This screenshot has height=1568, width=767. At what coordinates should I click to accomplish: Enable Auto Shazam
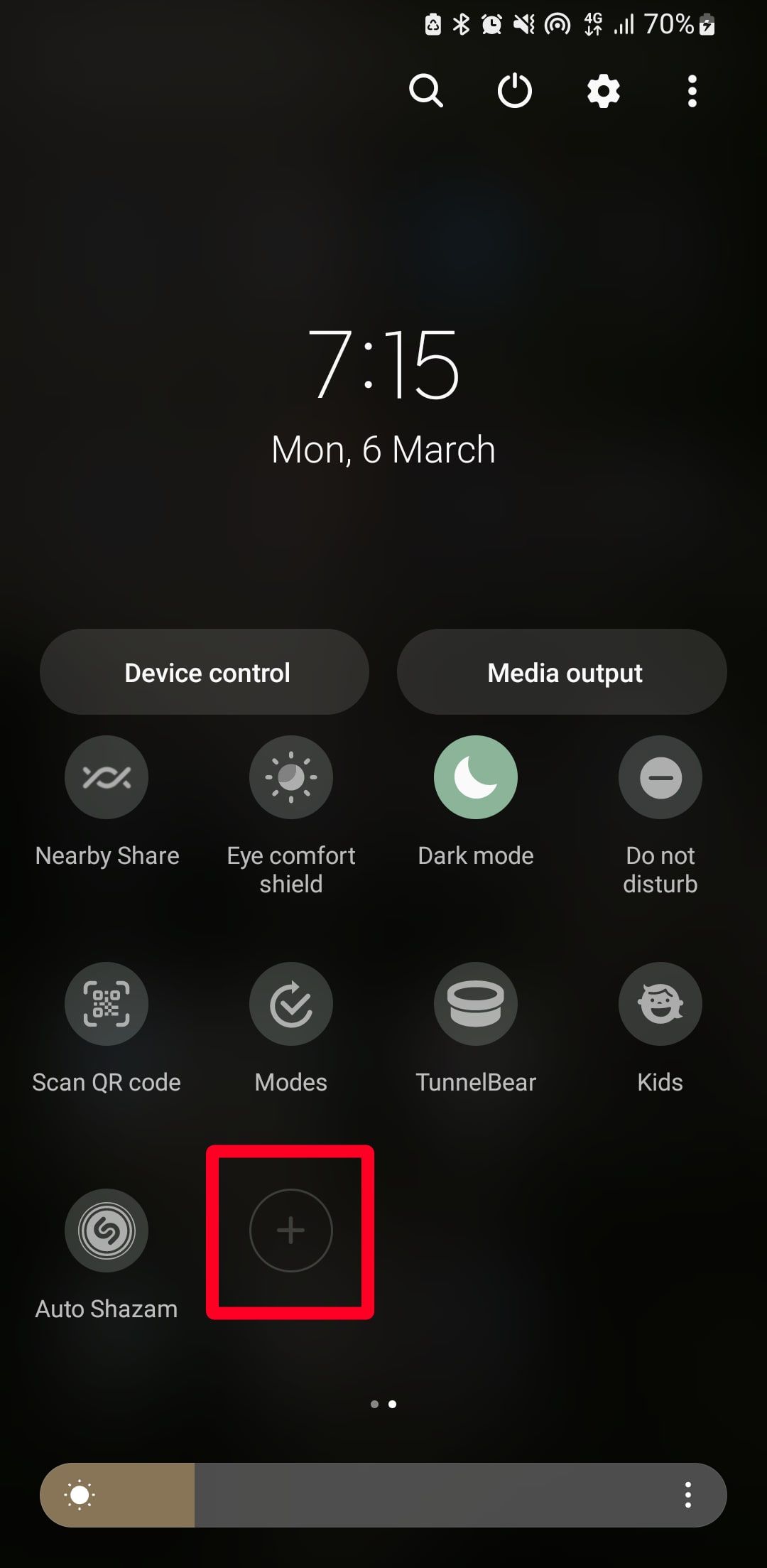pos(107,1230)
